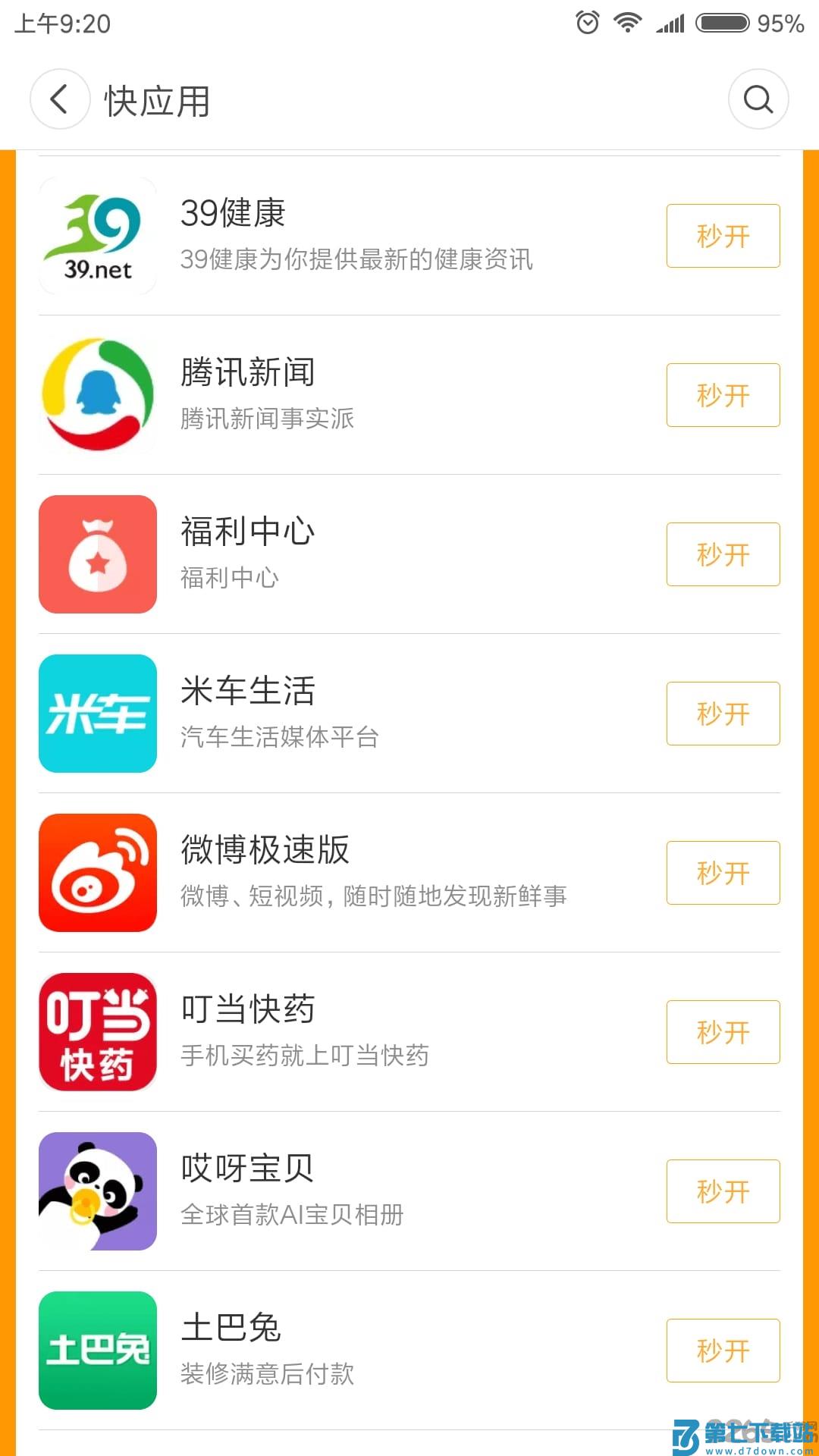The width and height of the screenshot is (819, 1456).
Task: Select the 土巴兔 row
Action: click(341, 1351)
